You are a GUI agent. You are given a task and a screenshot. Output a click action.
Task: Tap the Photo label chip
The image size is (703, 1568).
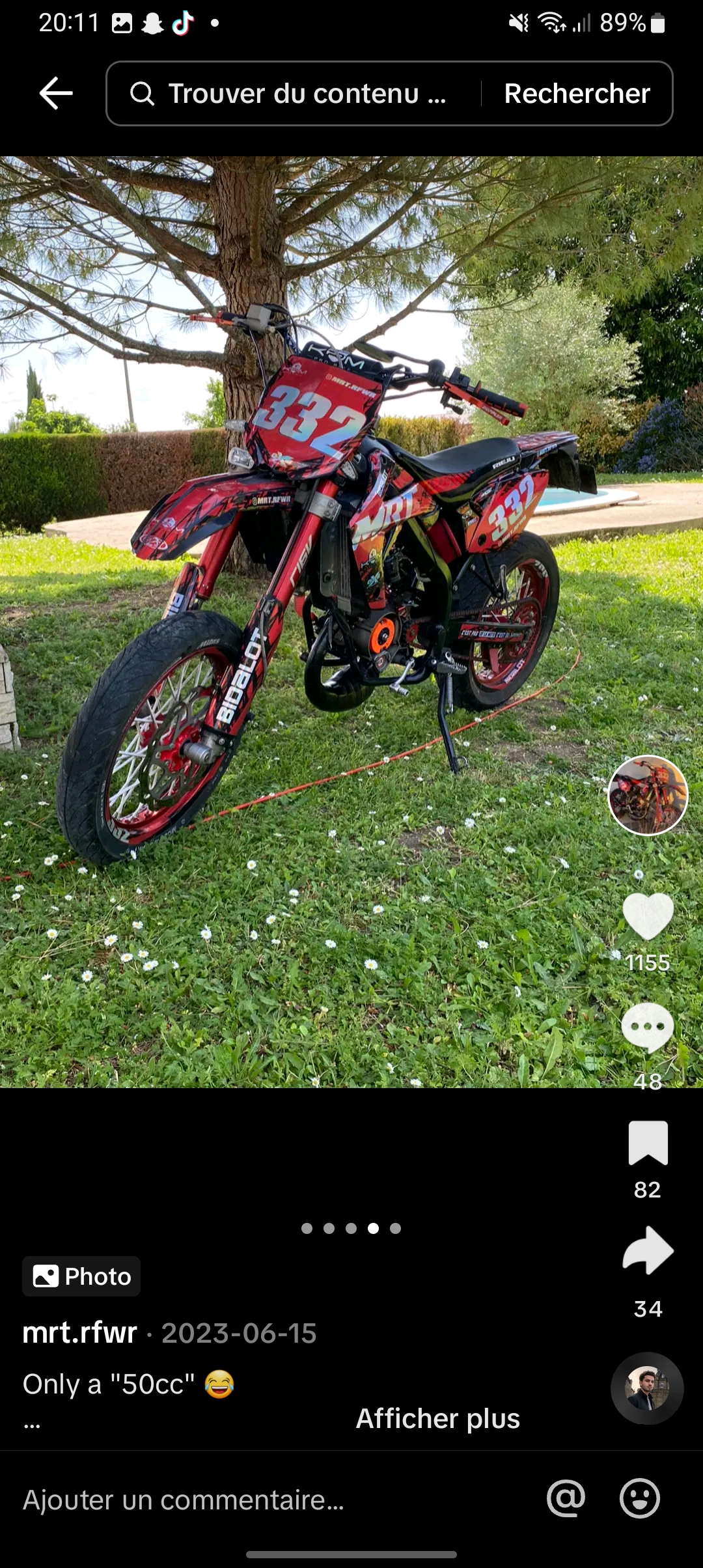[81, 1276]
